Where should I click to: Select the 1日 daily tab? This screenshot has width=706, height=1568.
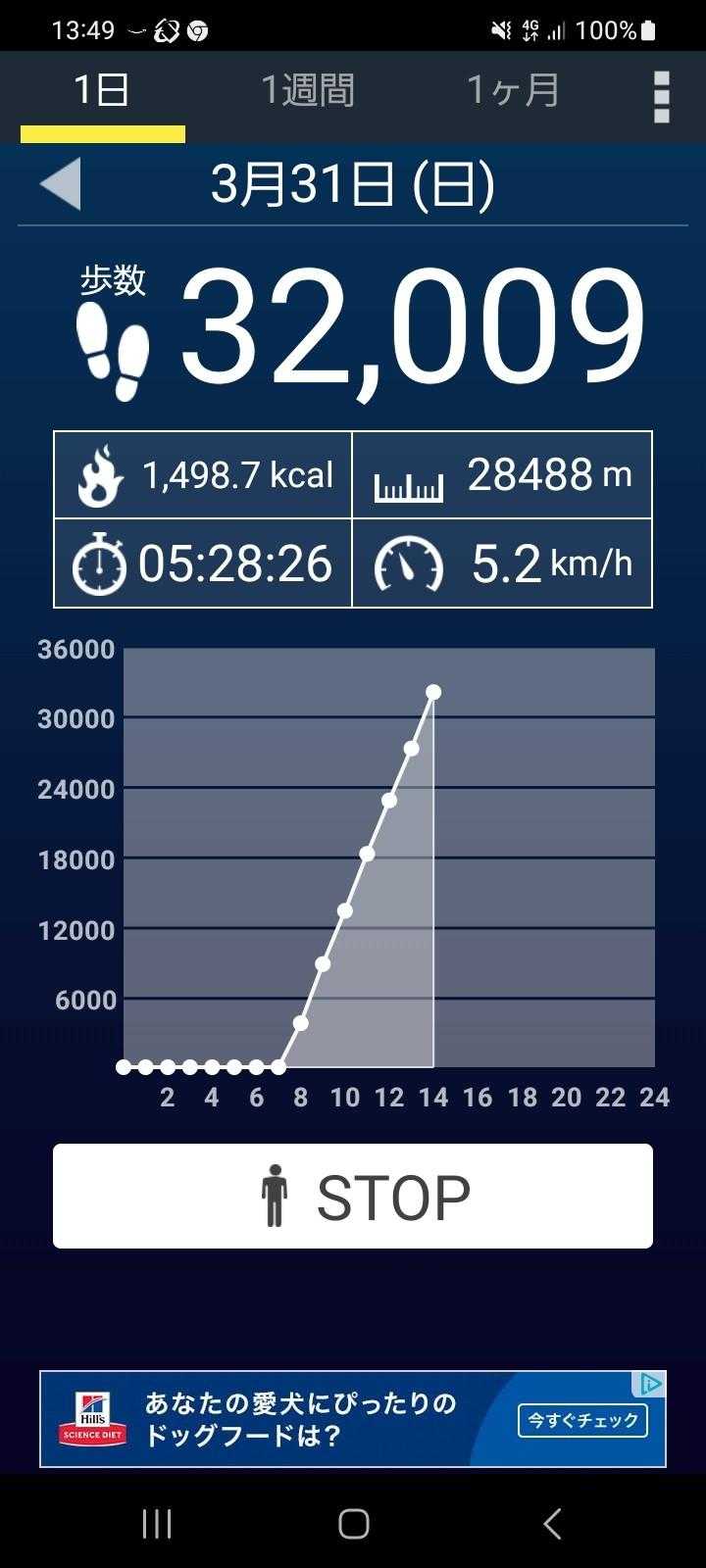pyautogui.click(x=102, y=91)
